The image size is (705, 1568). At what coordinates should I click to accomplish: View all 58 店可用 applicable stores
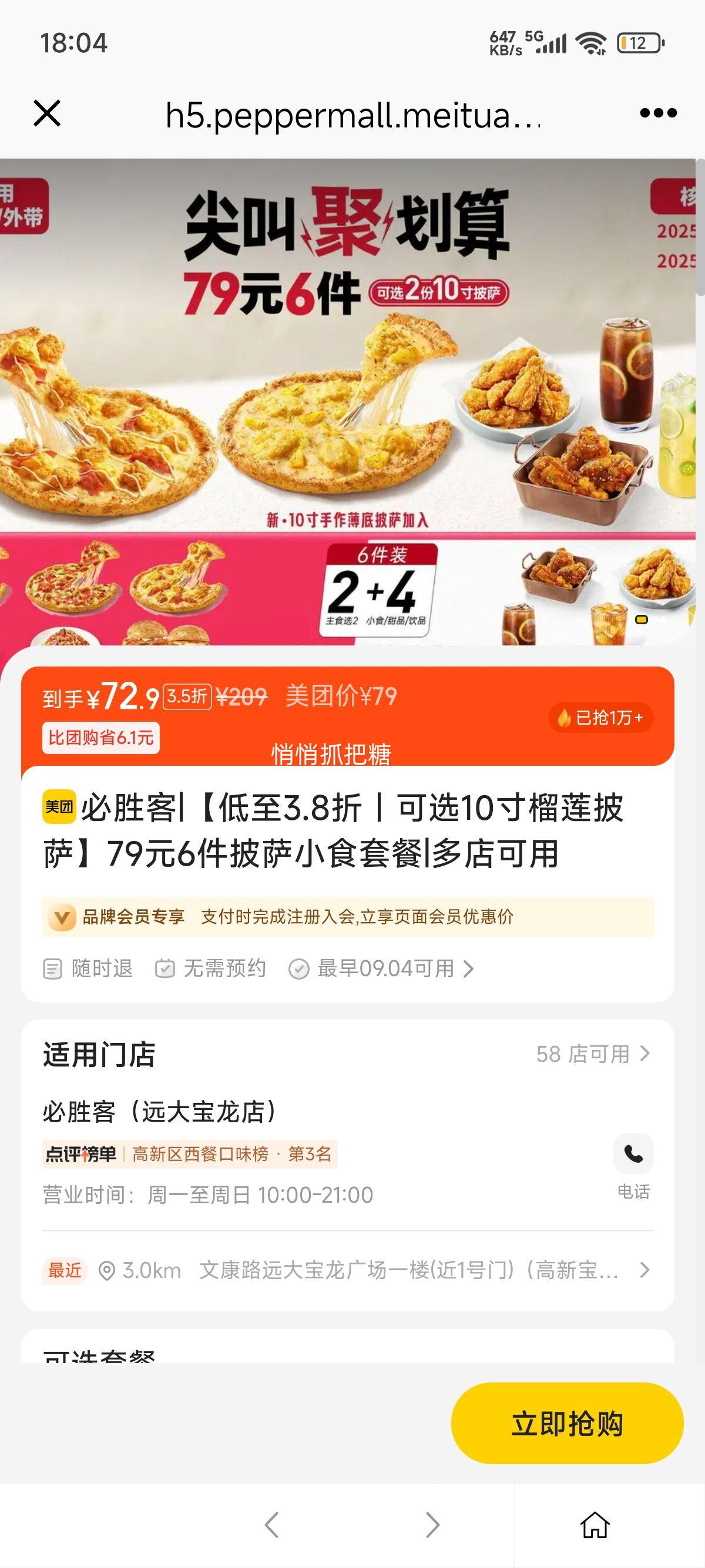[x=593, y=1054]
